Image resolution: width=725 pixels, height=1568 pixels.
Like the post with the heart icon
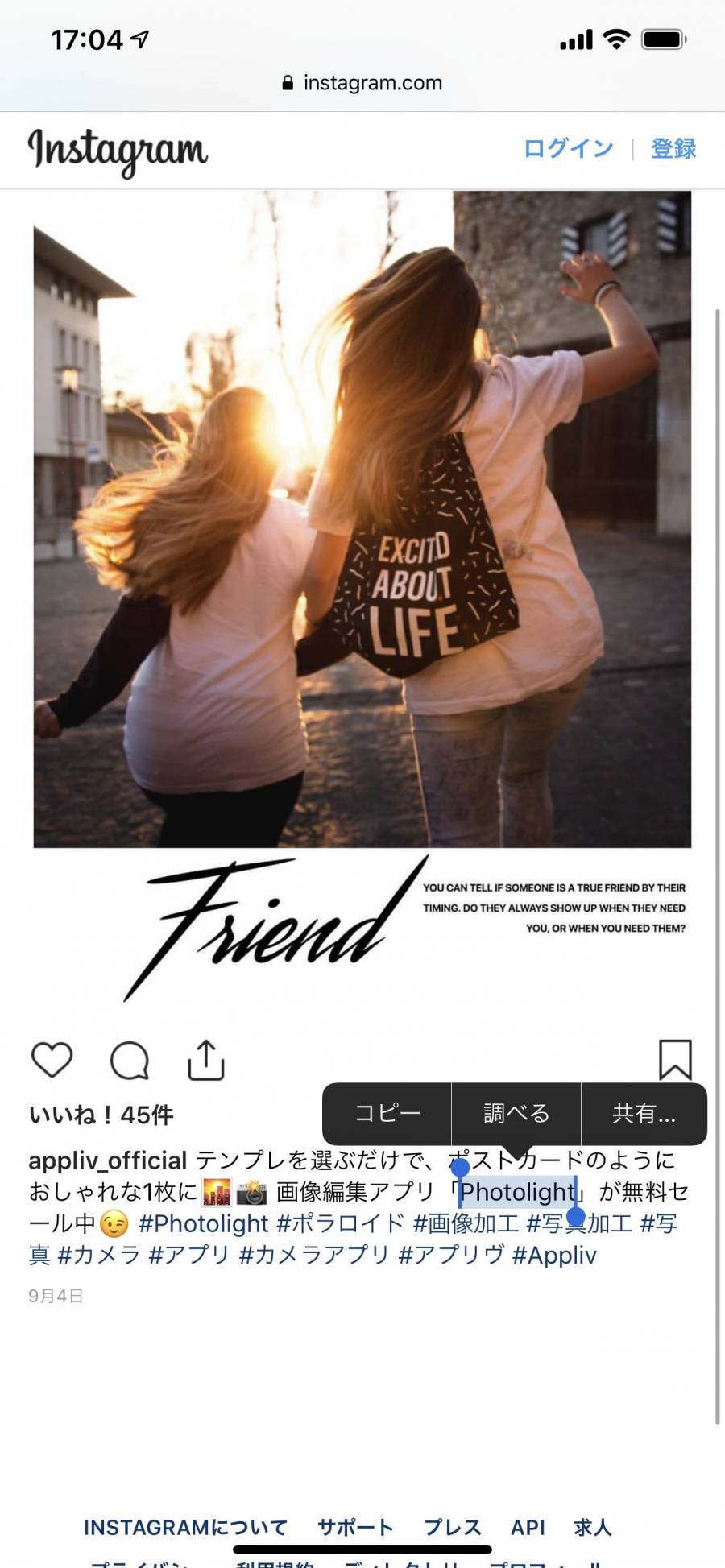tap(52, 1059)
